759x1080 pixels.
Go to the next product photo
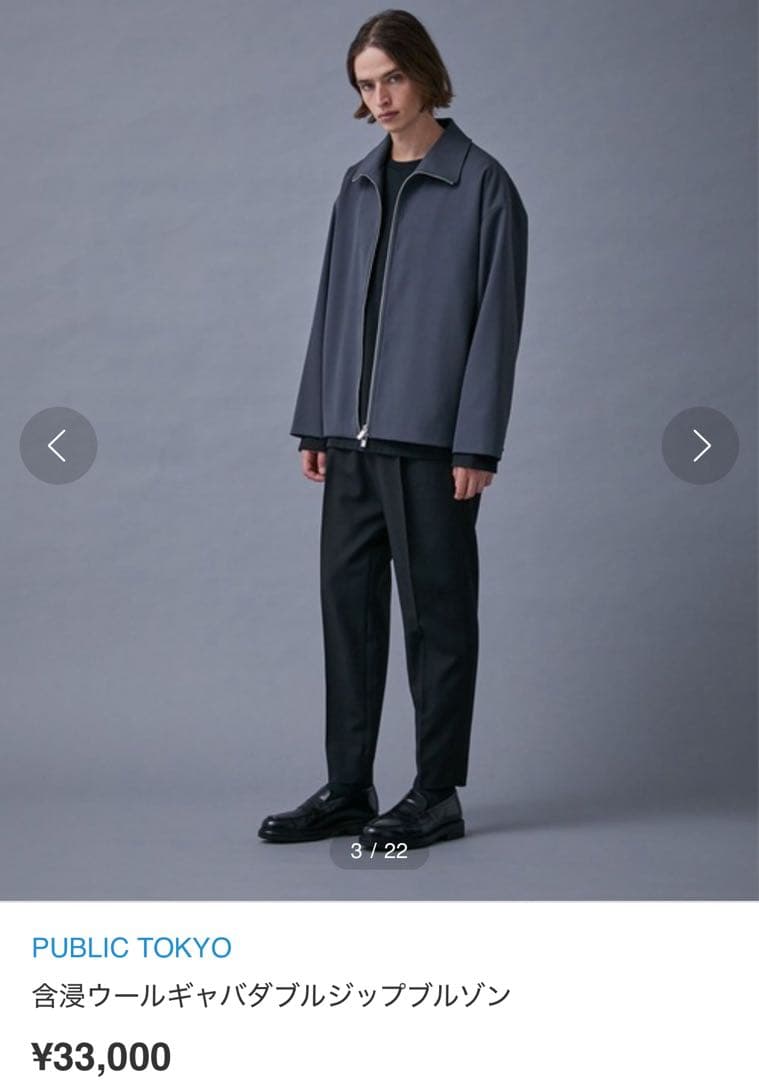700,446
